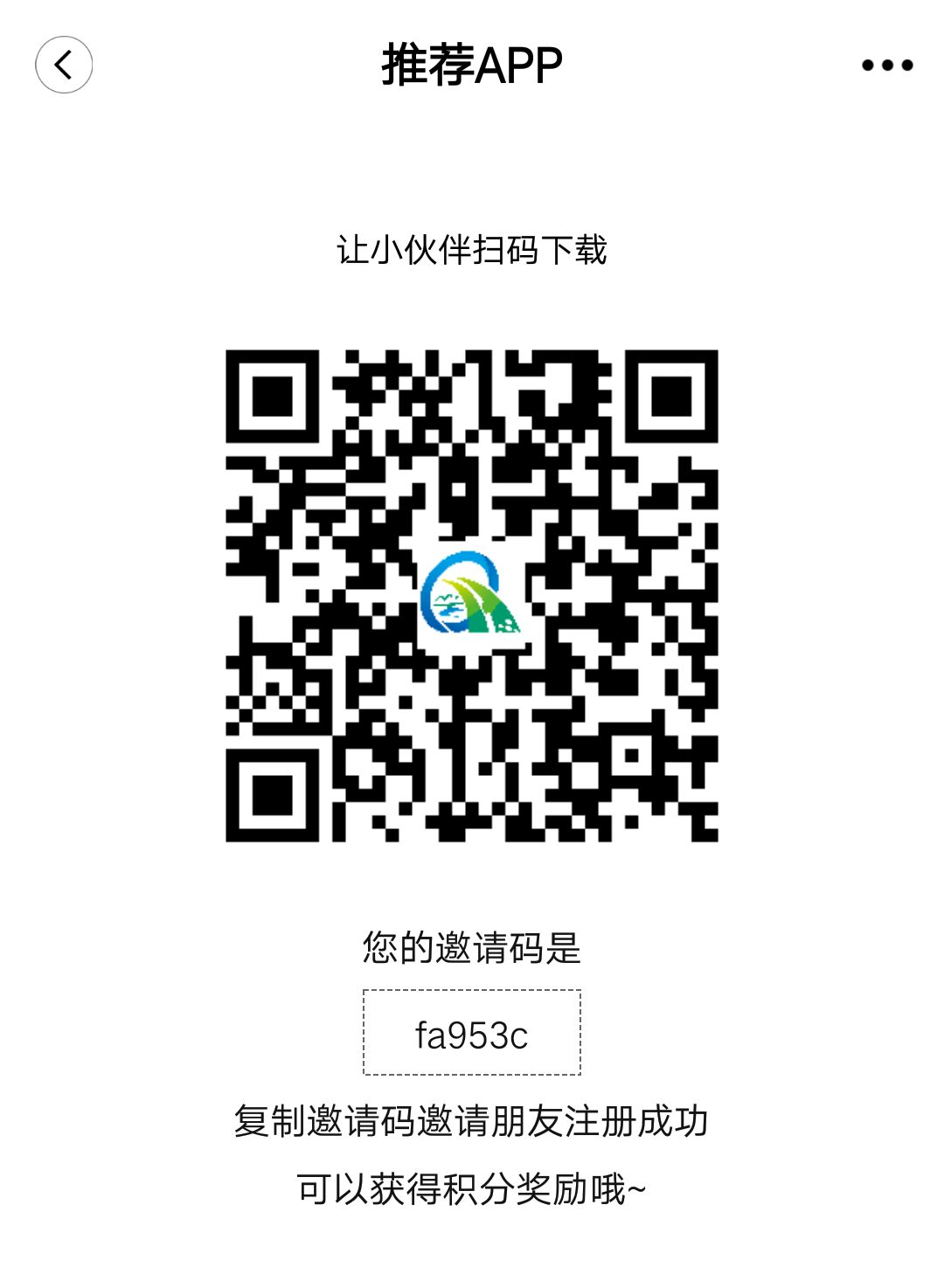Open the three-dot overflow menu

[x=886, y=65]
